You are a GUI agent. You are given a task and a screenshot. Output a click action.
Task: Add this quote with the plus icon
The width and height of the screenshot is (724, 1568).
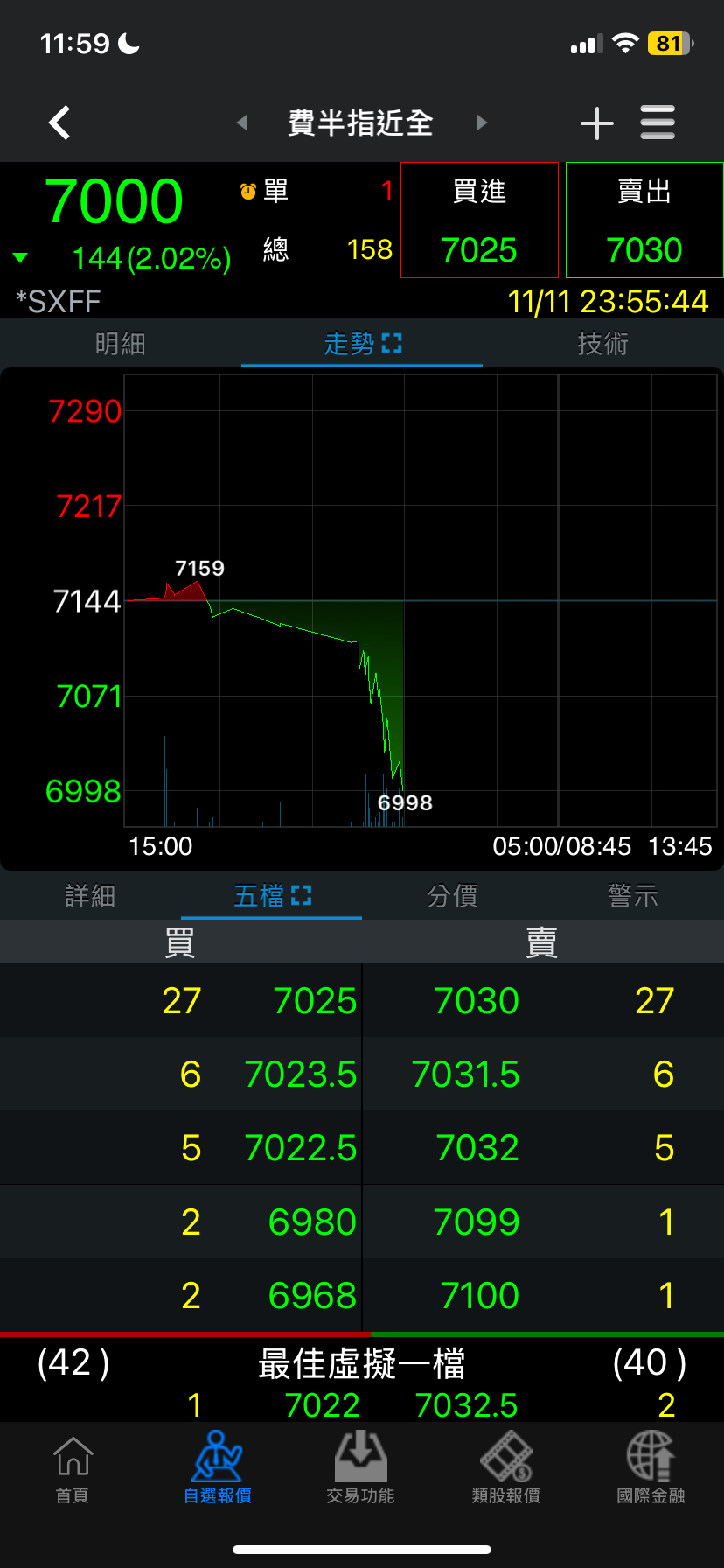tap(597, 123)
